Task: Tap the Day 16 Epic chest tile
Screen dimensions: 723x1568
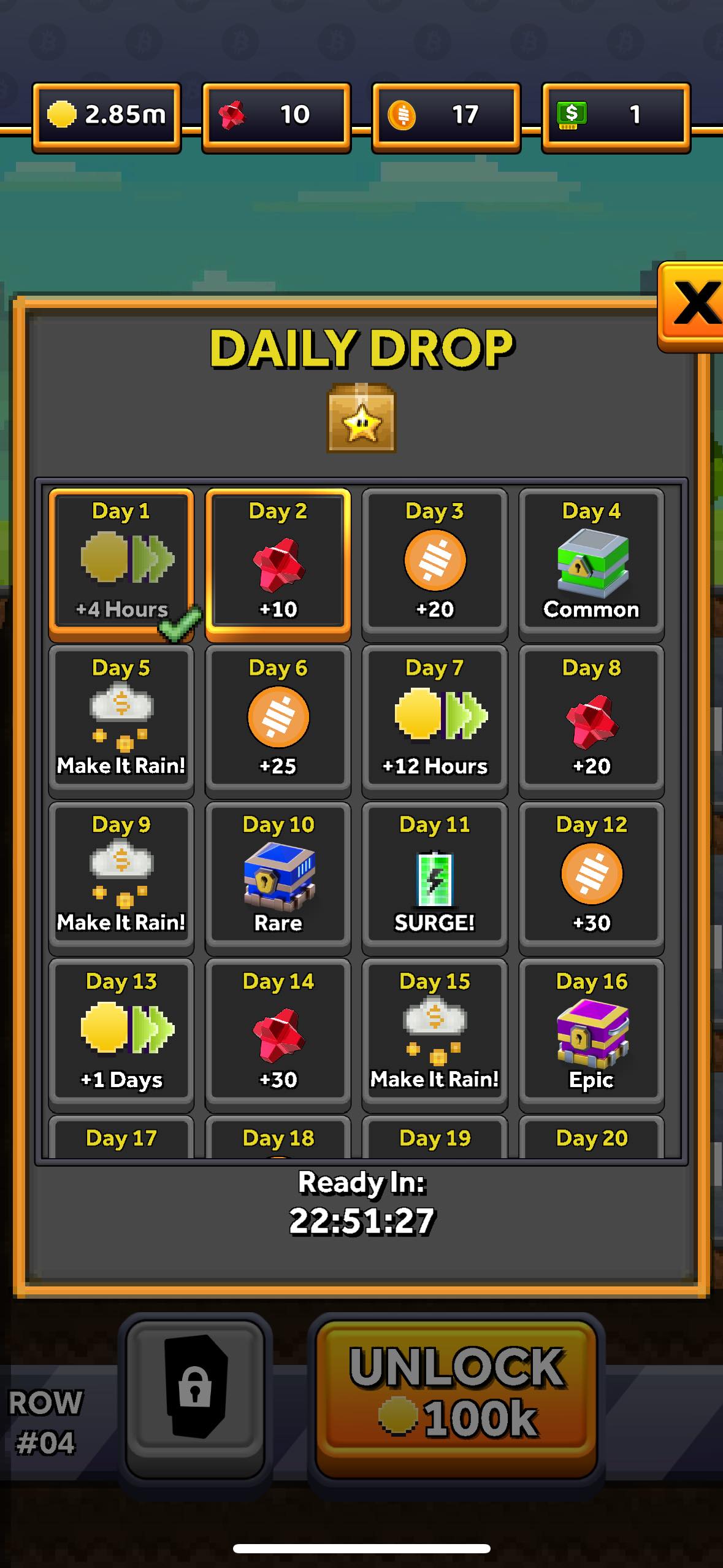Action: (591, 1034)
